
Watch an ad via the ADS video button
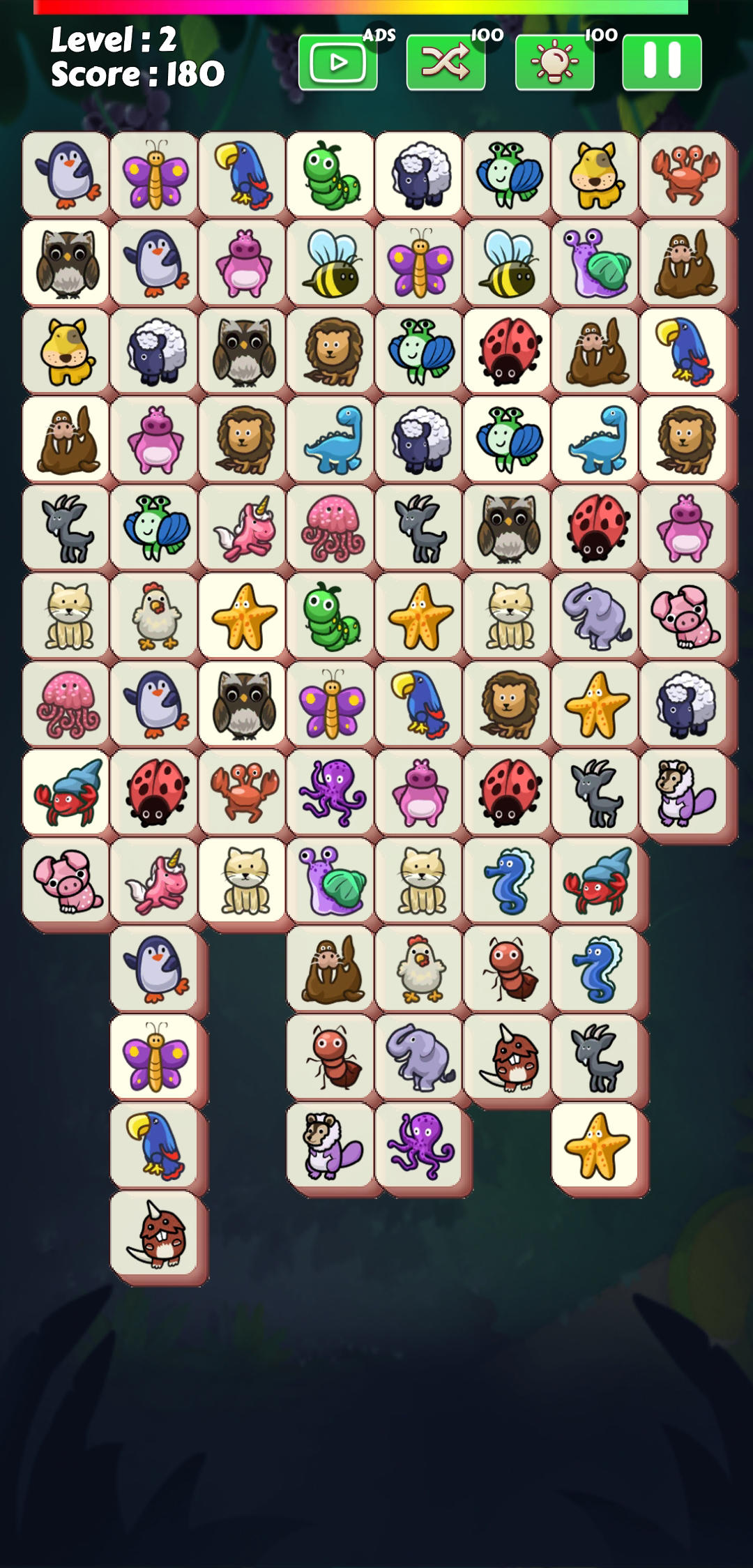click(x=338, y=63)
